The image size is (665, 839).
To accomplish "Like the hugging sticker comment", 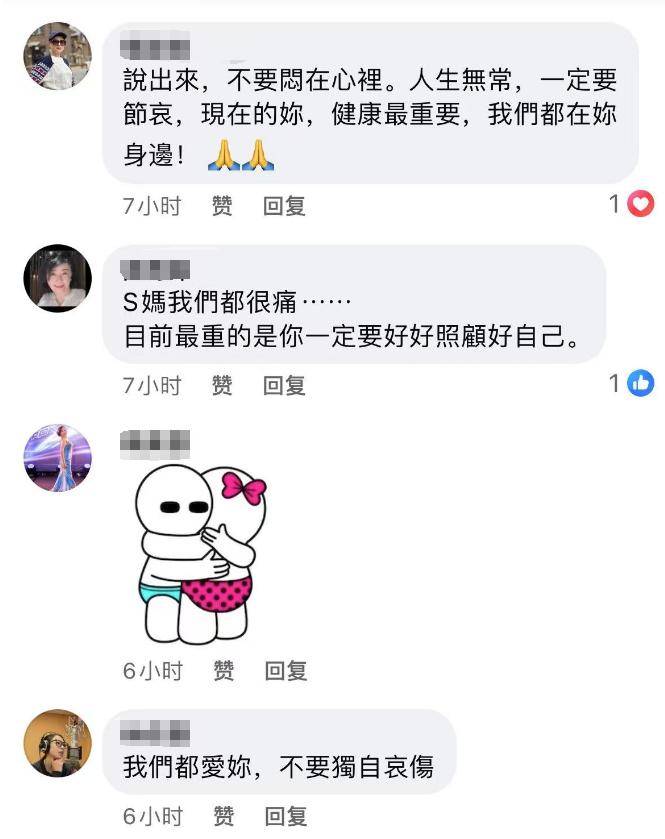I will [x=222, y=670].
